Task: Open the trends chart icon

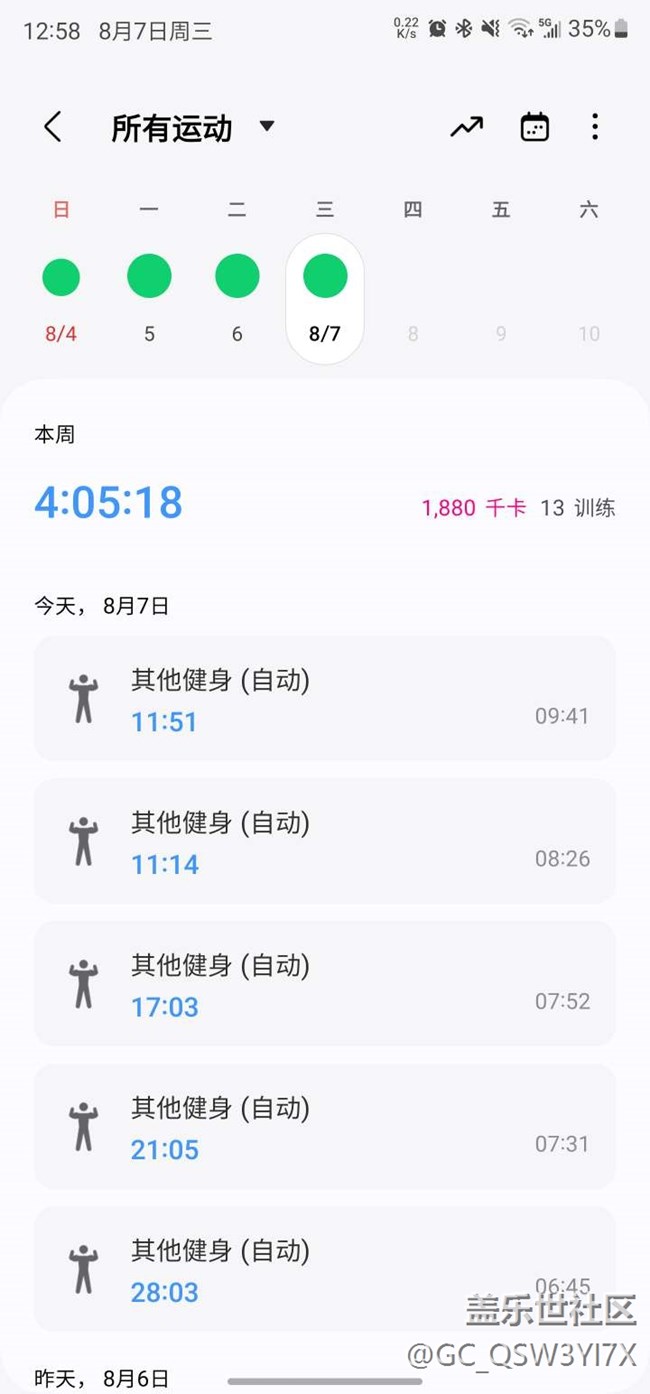Action: pyautogui.click(x=466, y=127)
